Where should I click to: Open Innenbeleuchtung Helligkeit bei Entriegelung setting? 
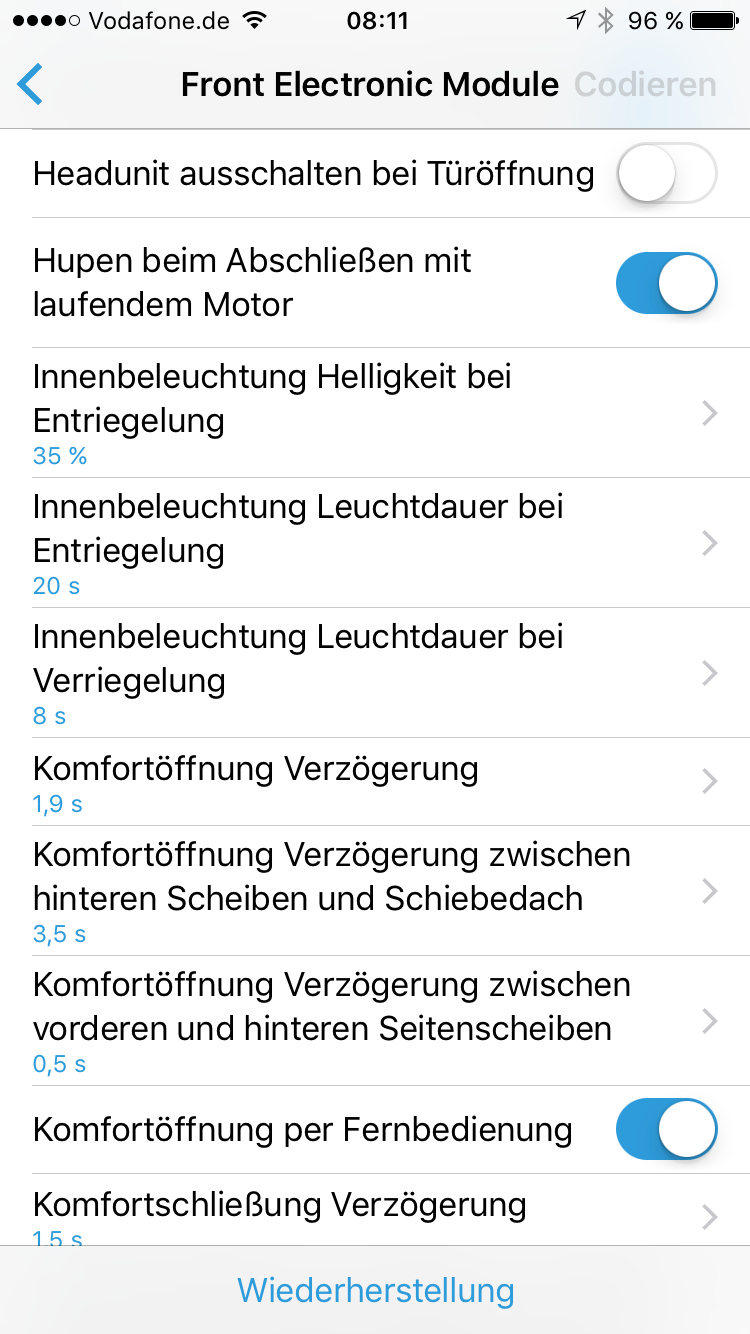(375, 412)
